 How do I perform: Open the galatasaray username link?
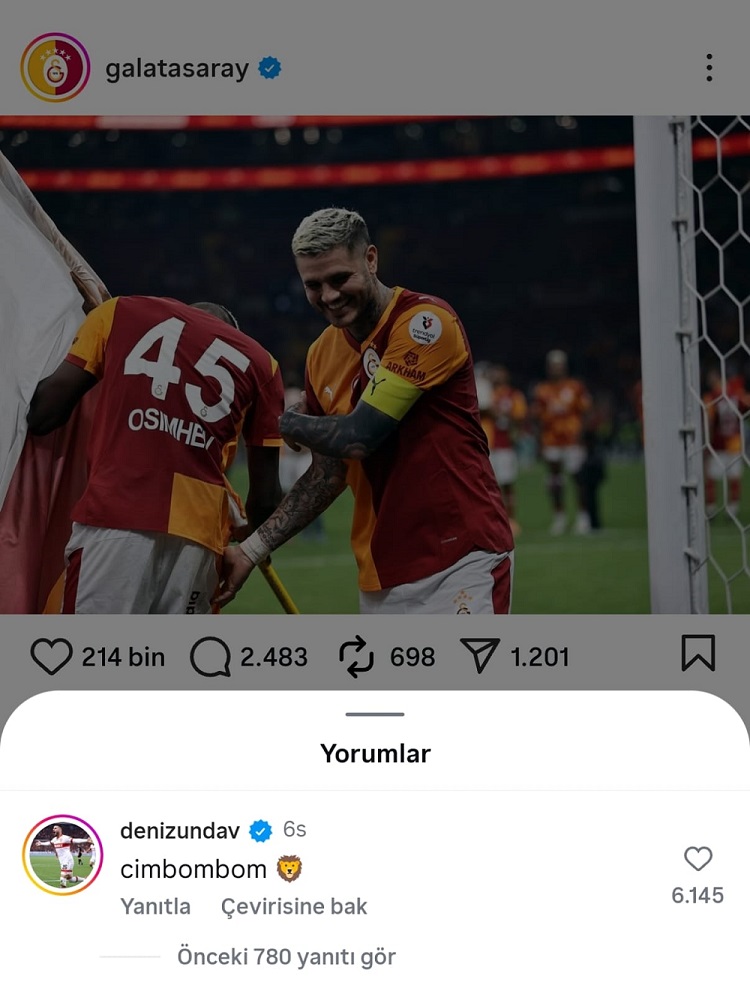[x=175, y=68]
